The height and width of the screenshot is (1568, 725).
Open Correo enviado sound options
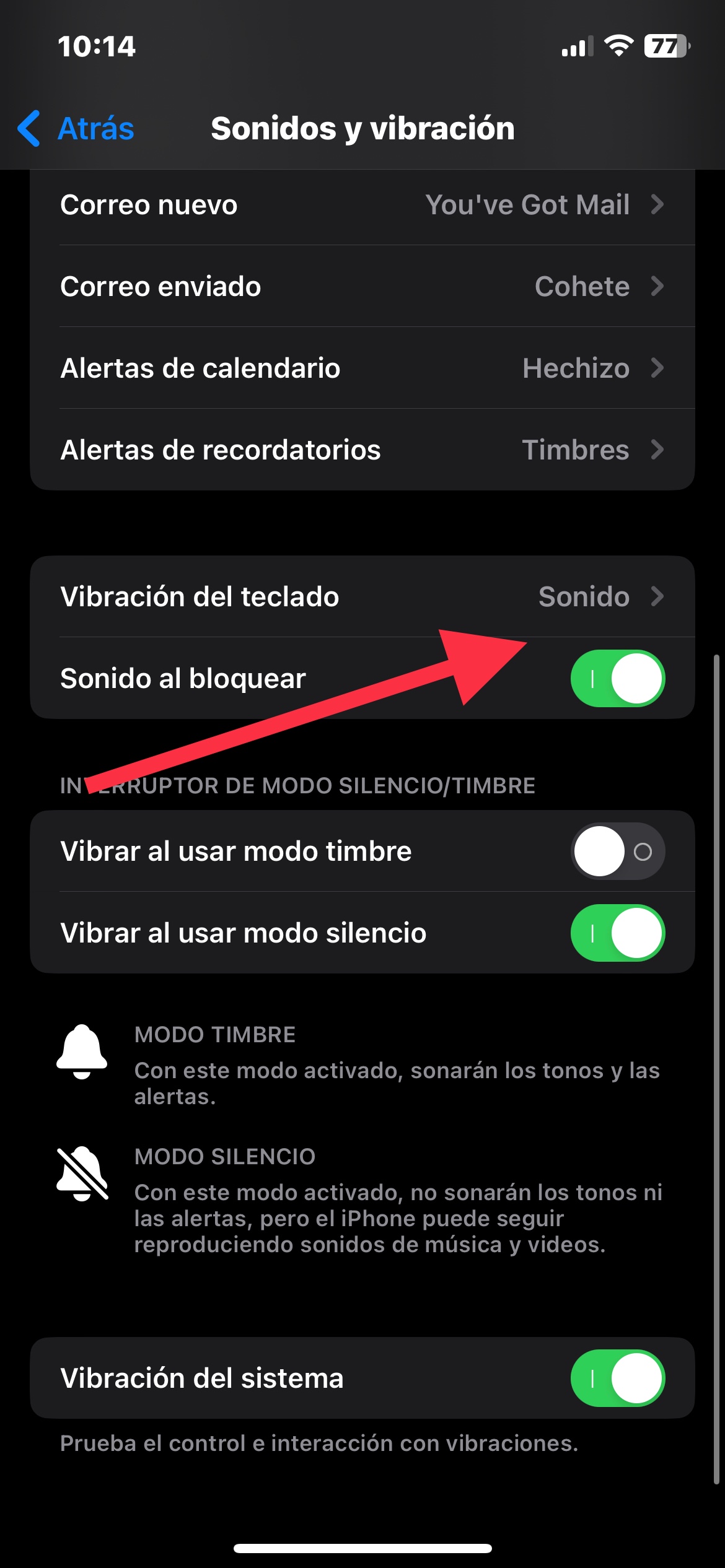point(362,287)
